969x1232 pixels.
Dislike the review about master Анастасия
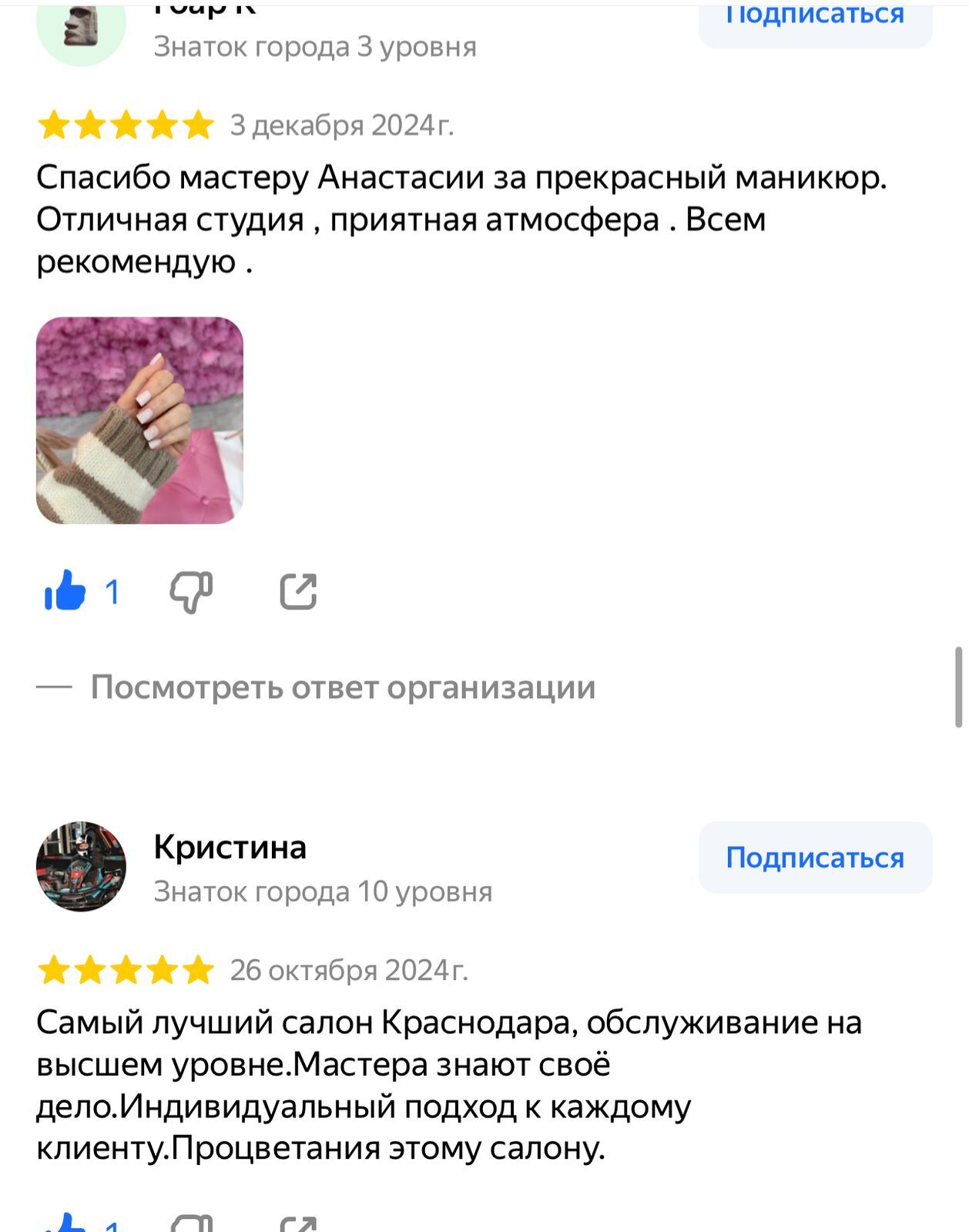(x=191, y=592)
